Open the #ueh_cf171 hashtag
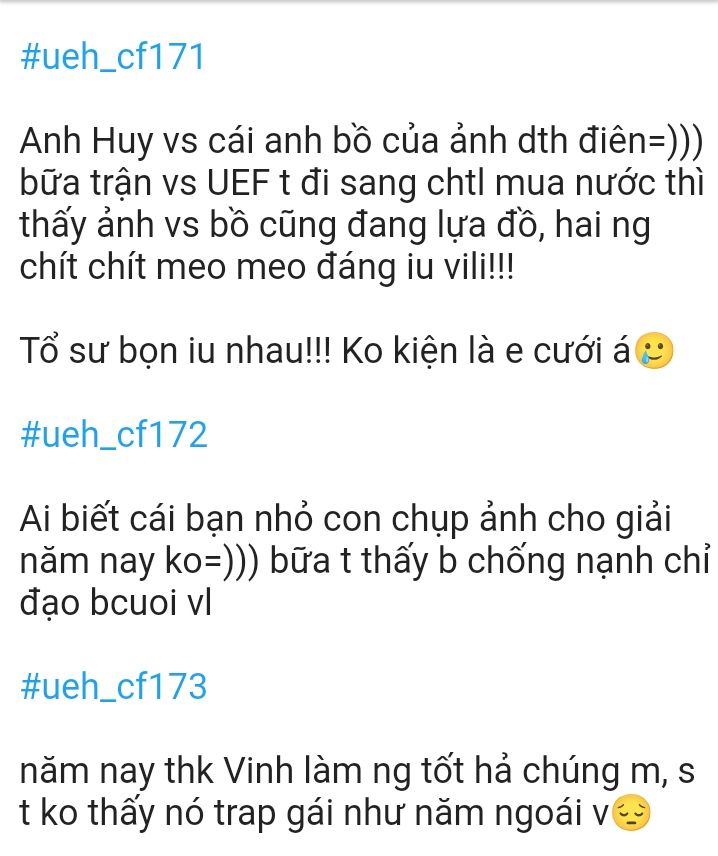This screenshot has width=718, height=856. (x=112, y=56)
